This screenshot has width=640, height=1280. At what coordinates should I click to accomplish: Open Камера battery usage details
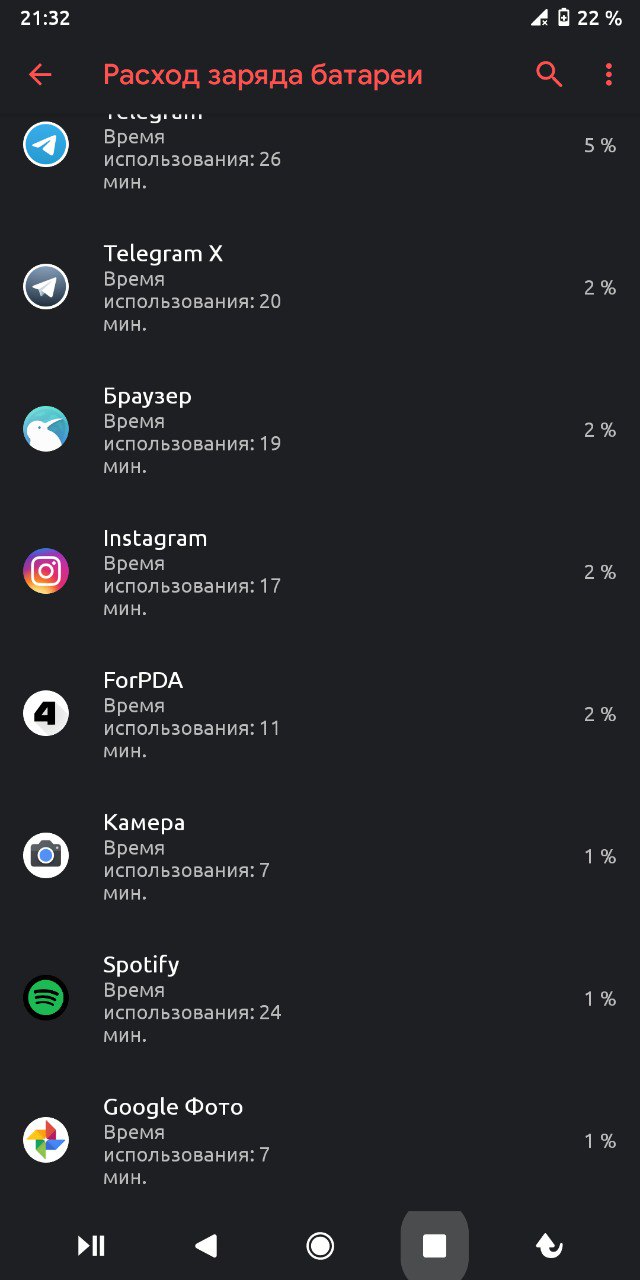[x=320, y=856]
